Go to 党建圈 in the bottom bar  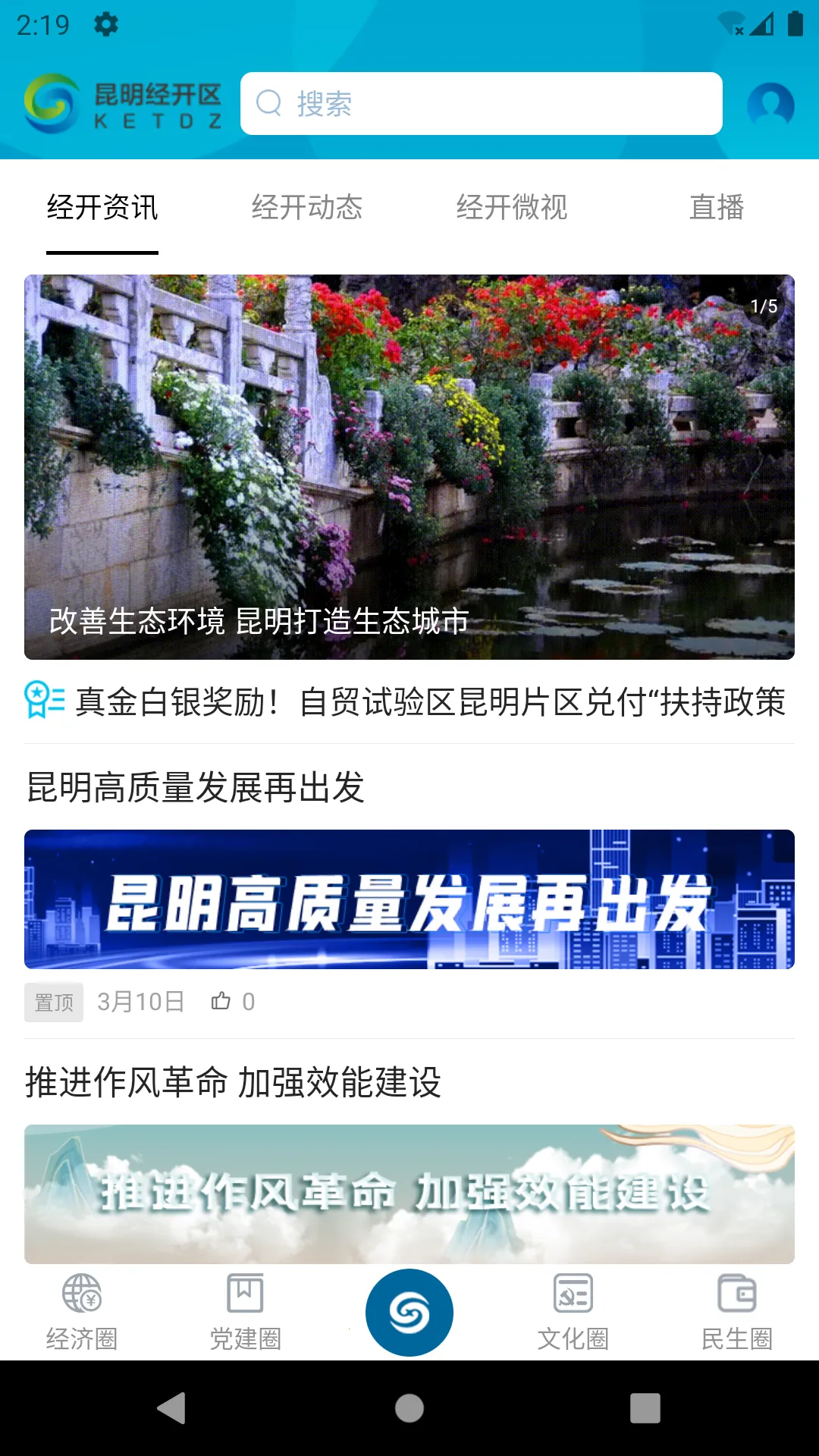coord(246,1312)
